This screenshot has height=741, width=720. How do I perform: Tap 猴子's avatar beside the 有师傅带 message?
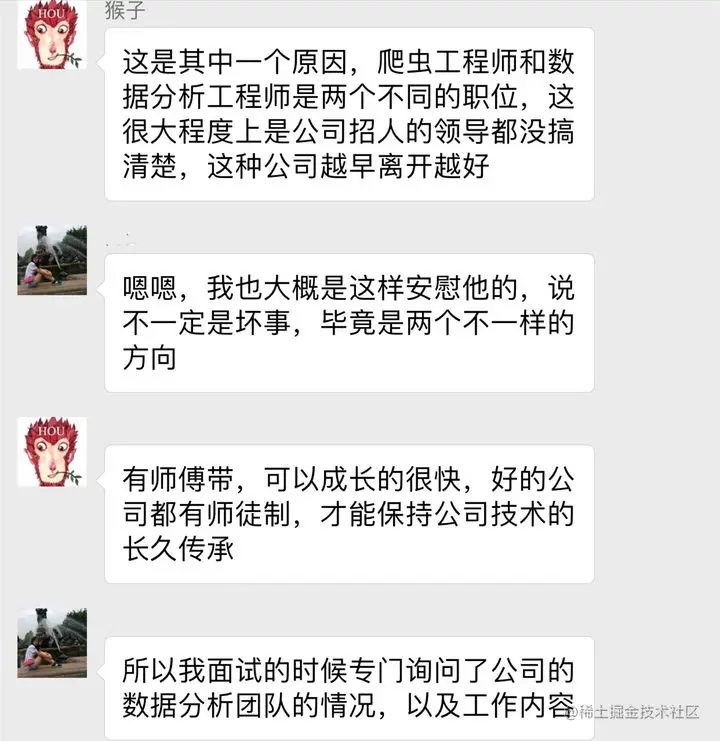[x=52, y=452]
